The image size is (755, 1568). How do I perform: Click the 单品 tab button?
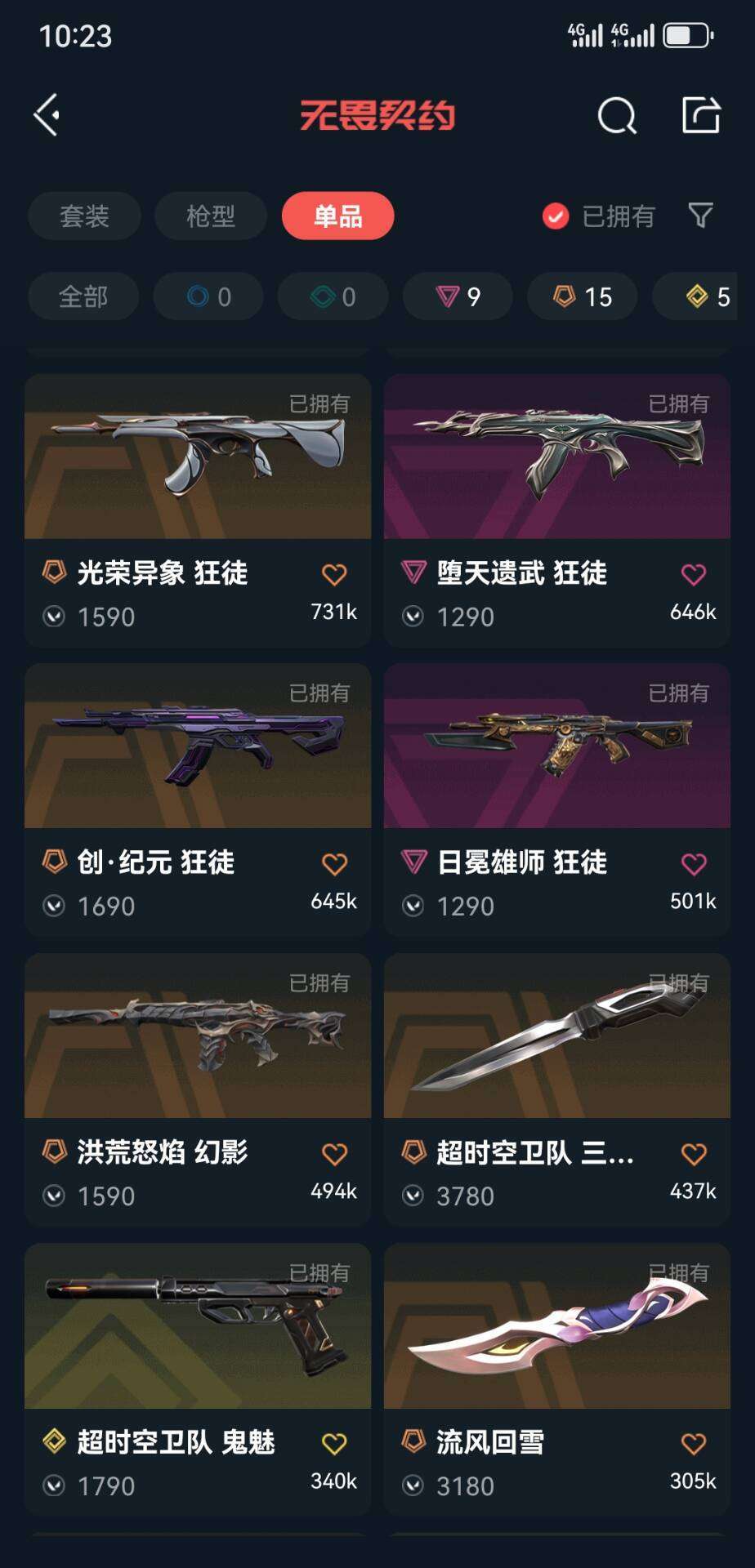click(337, 216)
